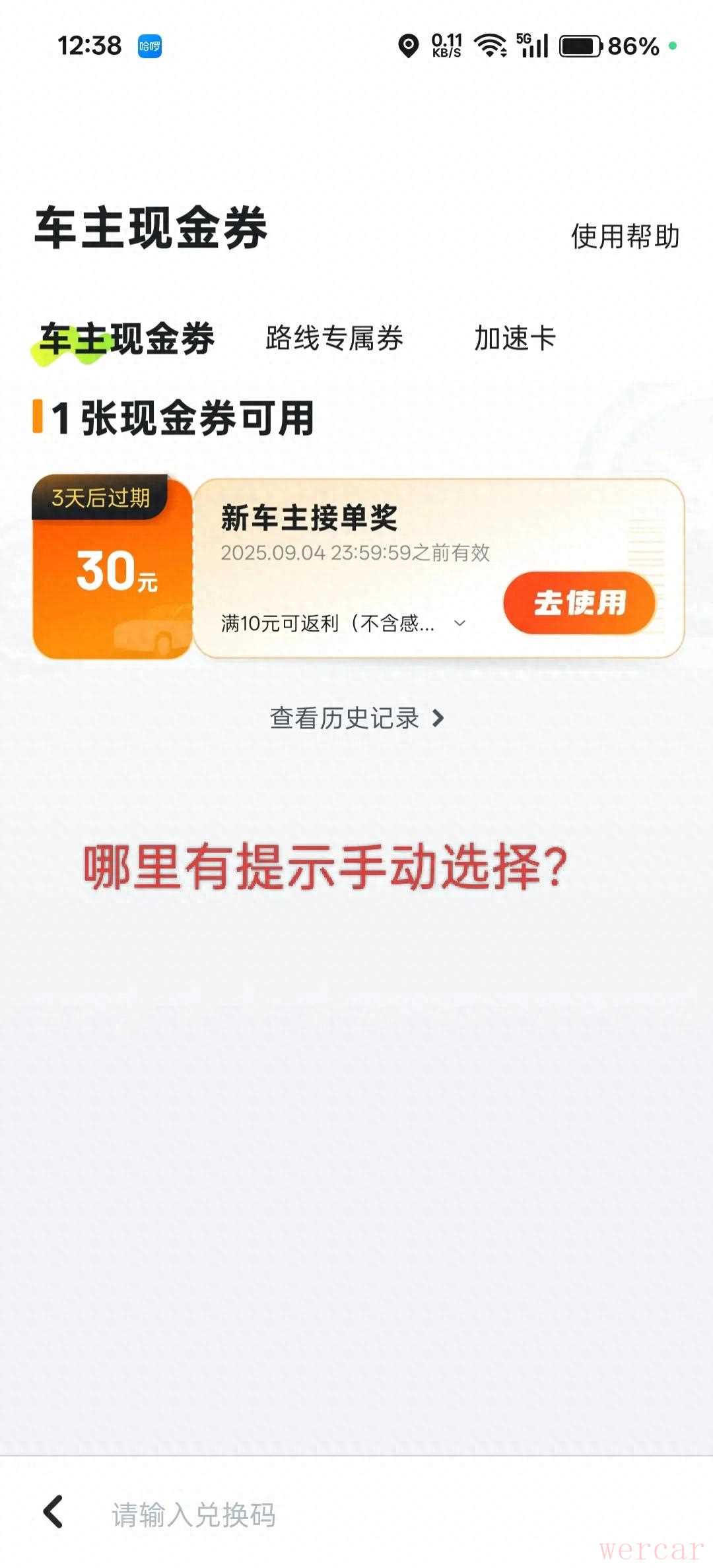713x1568 pixels.
Task: Switch to the 路线专属券 tab
Action: (334, 339)
